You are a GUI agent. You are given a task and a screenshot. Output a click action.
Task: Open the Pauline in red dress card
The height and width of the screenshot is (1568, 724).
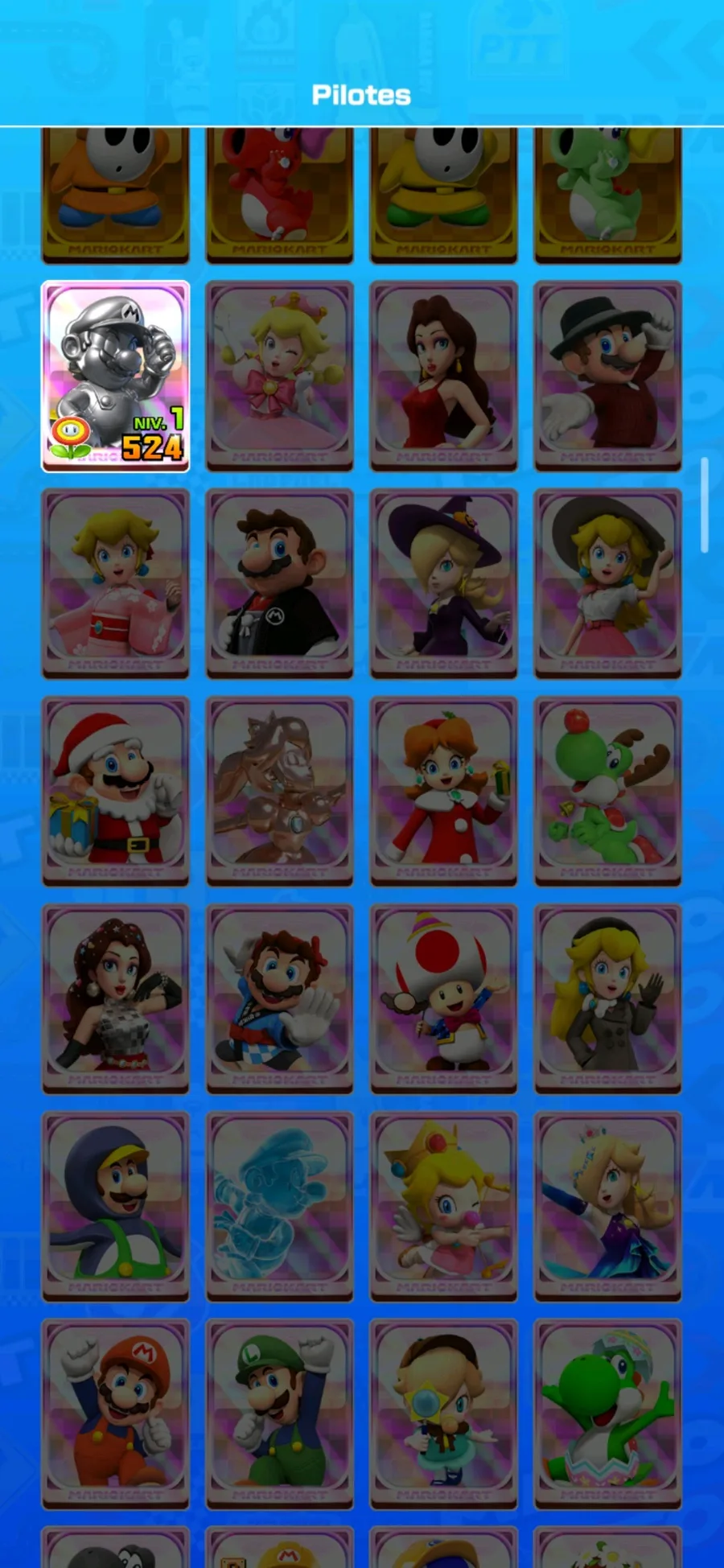coord(443,376)
